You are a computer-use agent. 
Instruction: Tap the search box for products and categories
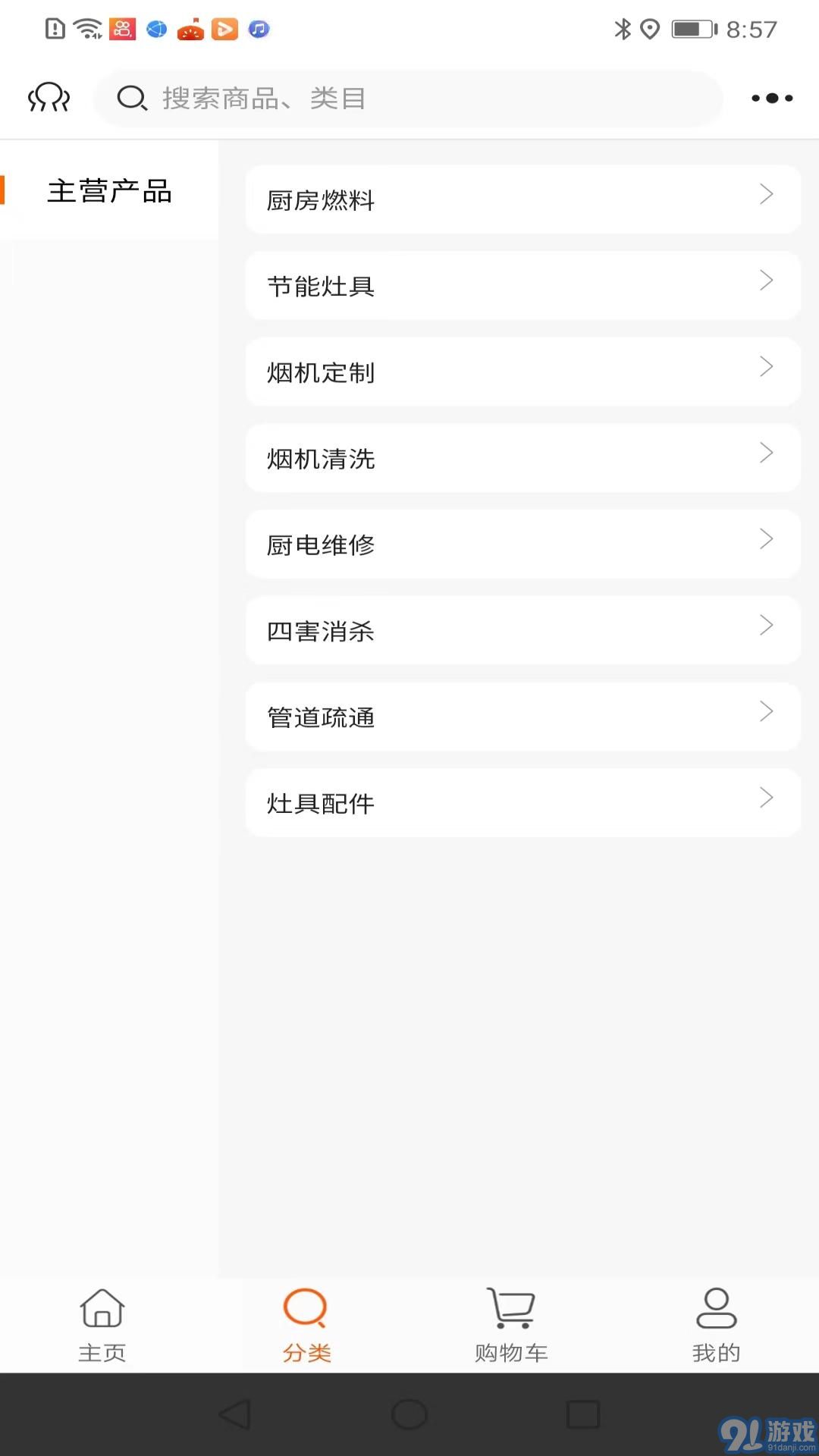[408, 99]
